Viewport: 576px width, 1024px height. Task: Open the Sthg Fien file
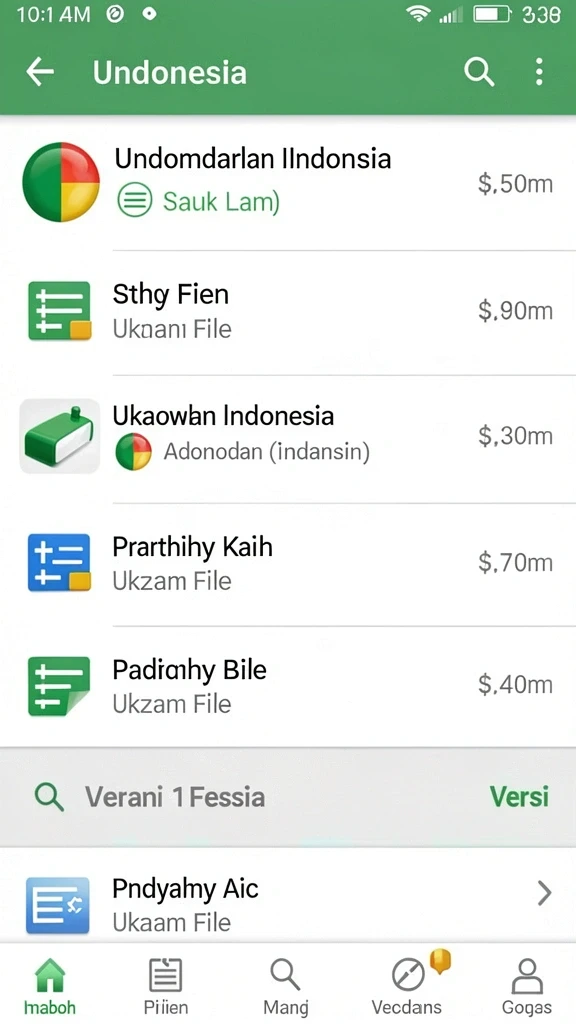(x=288, y=312)
